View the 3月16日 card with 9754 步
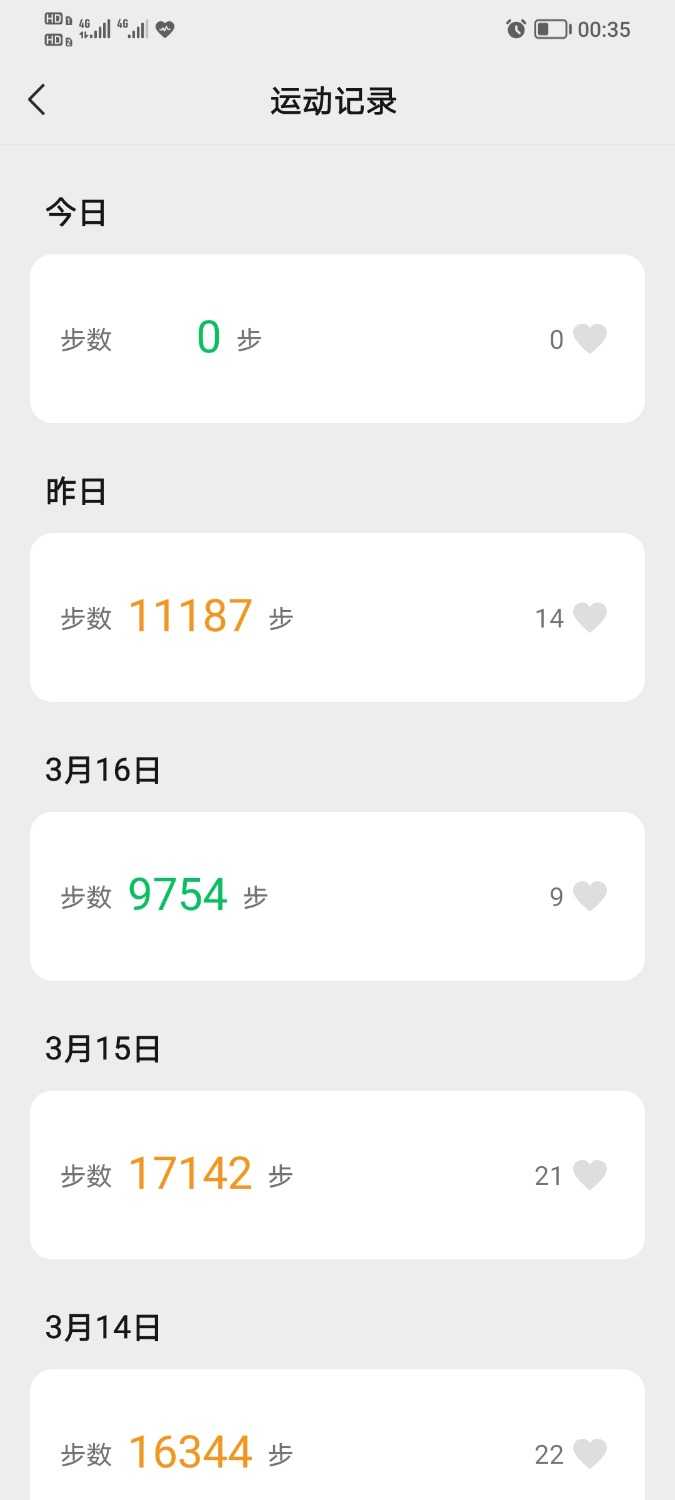Viewport: 675px width, 1500px height. [337, 896]
